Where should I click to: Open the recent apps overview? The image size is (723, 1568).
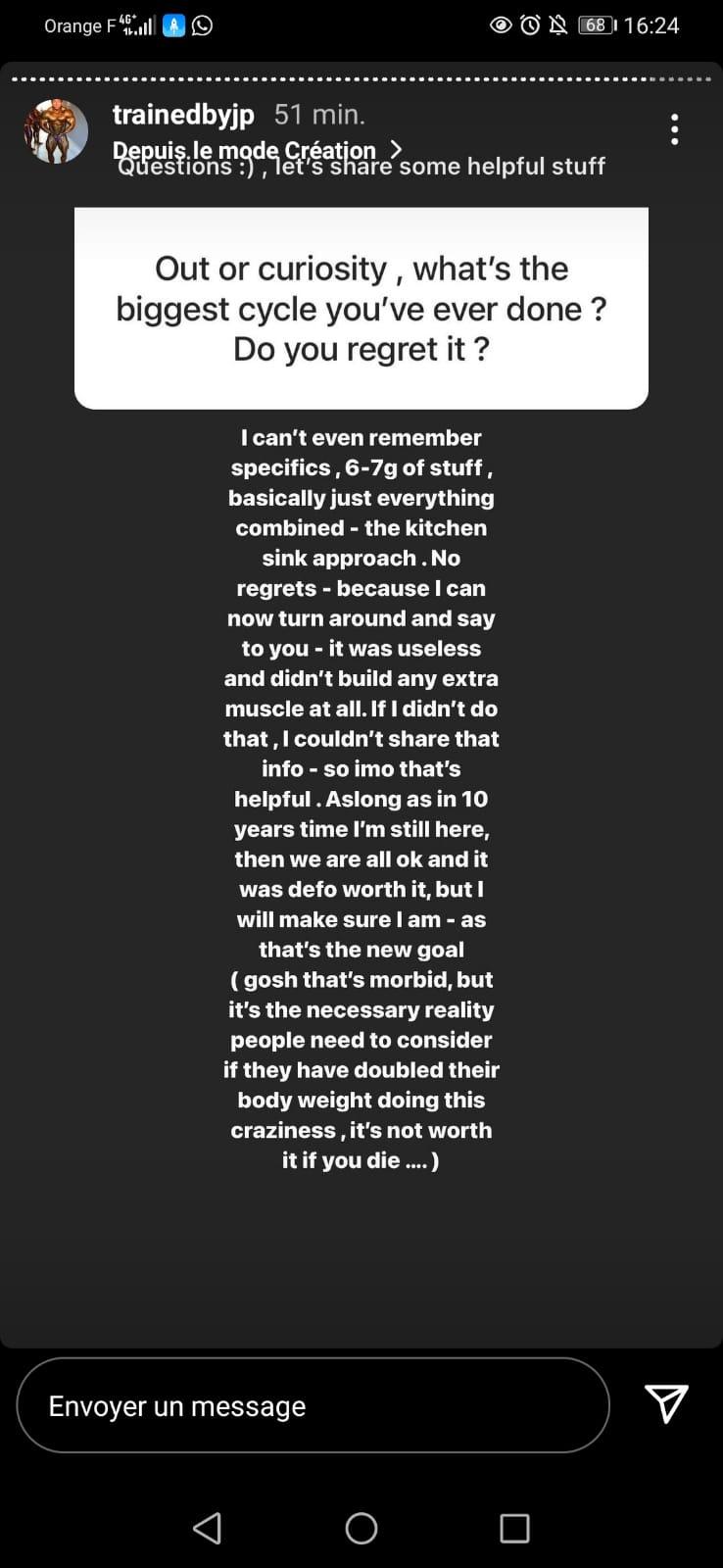tap(514, 1528)
